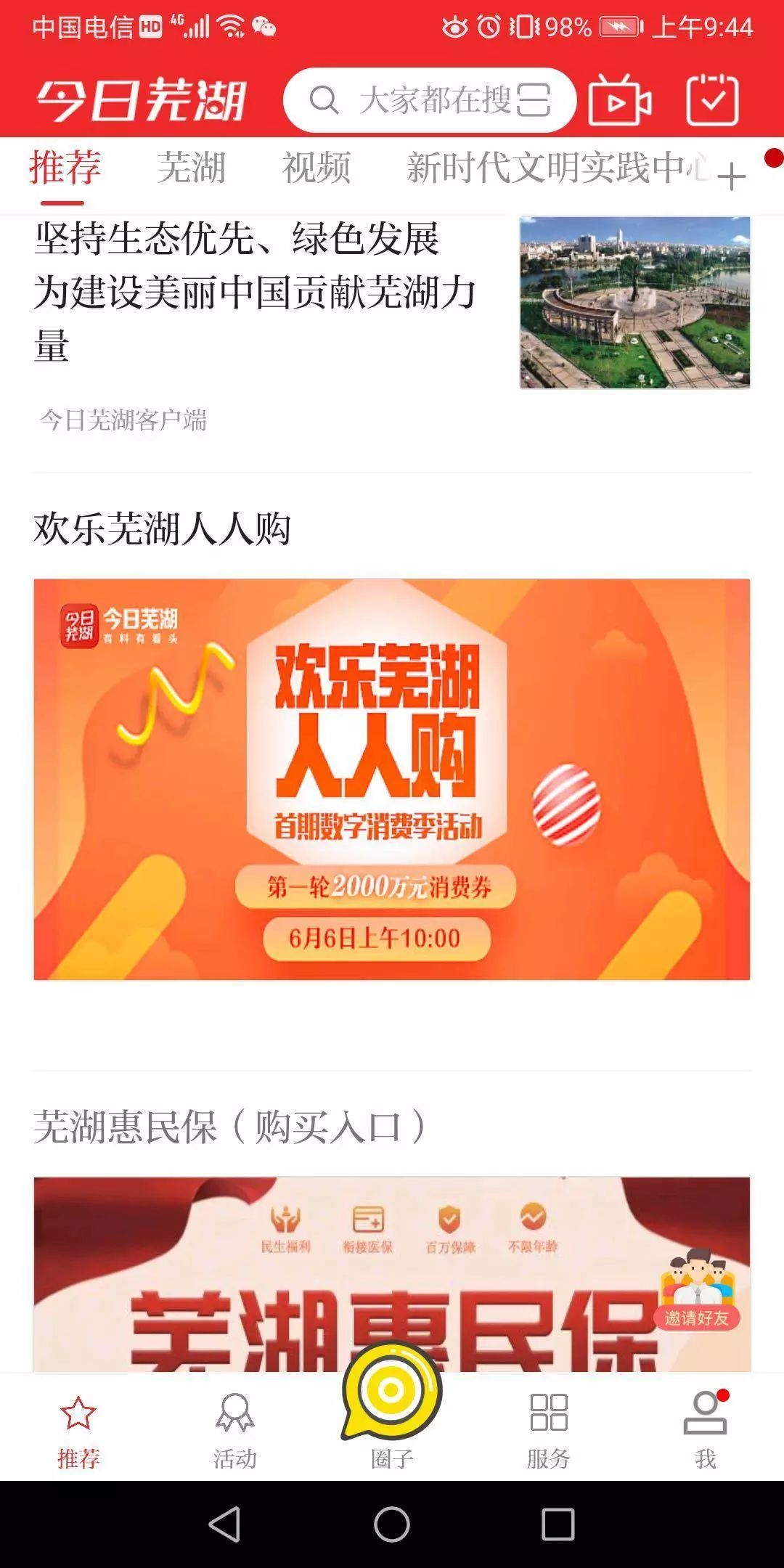Screen dimensions: 784x1568
Task: Open the 芜湖惠民保 purchase entry banner
Action: click(392, 1274)
